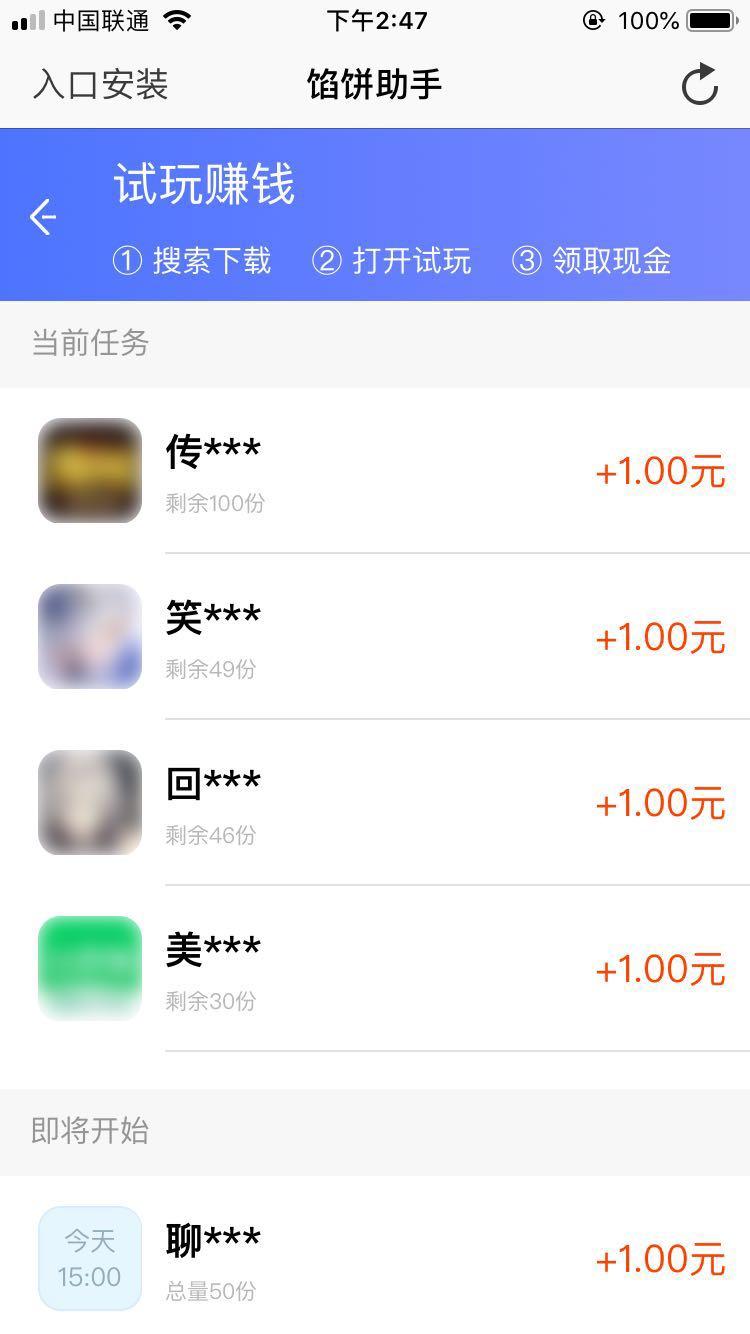750x1334 pixels.
Task: Select step ② 打开试玩 on the banner
Action: pyautogui.click(x=390, y=262)
